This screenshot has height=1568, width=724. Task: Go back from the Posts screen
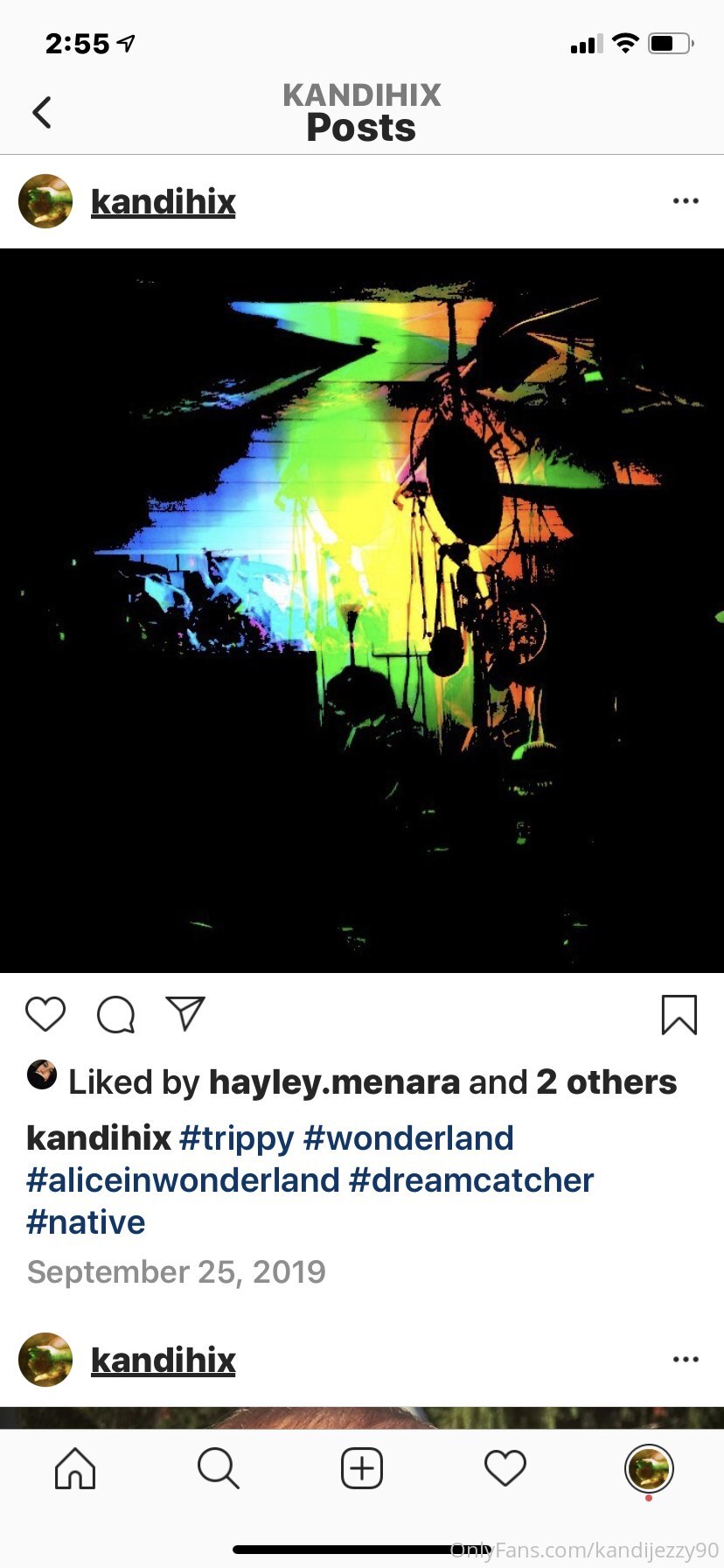(x=42, y=112)
